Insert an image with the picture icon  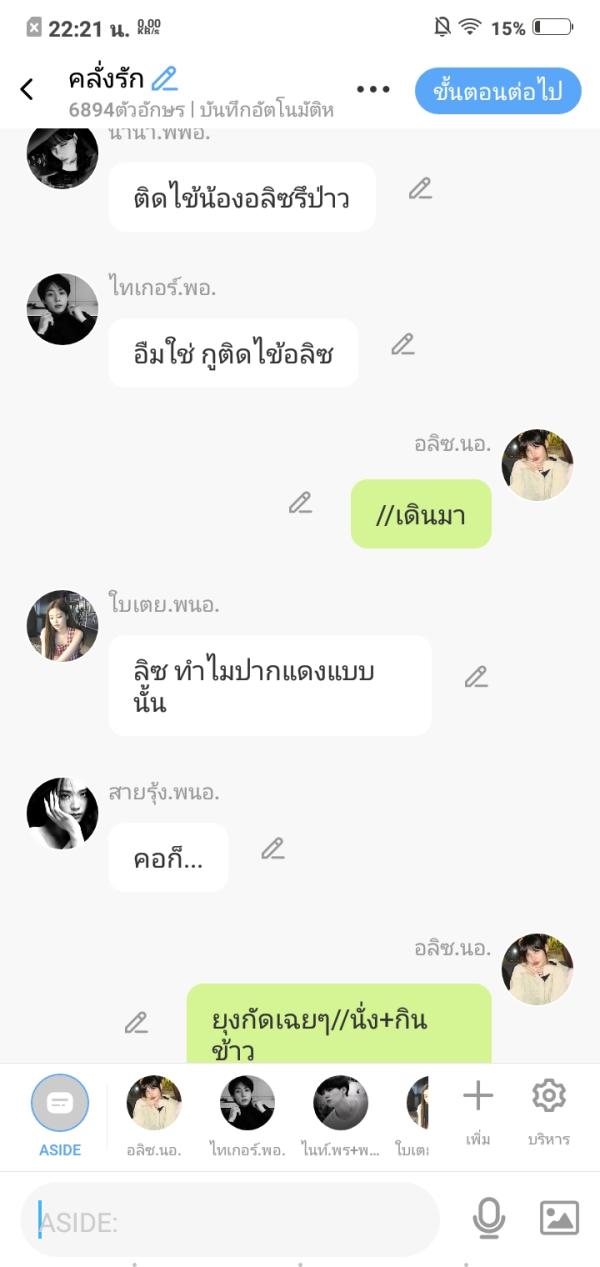tap(559, 1218)
